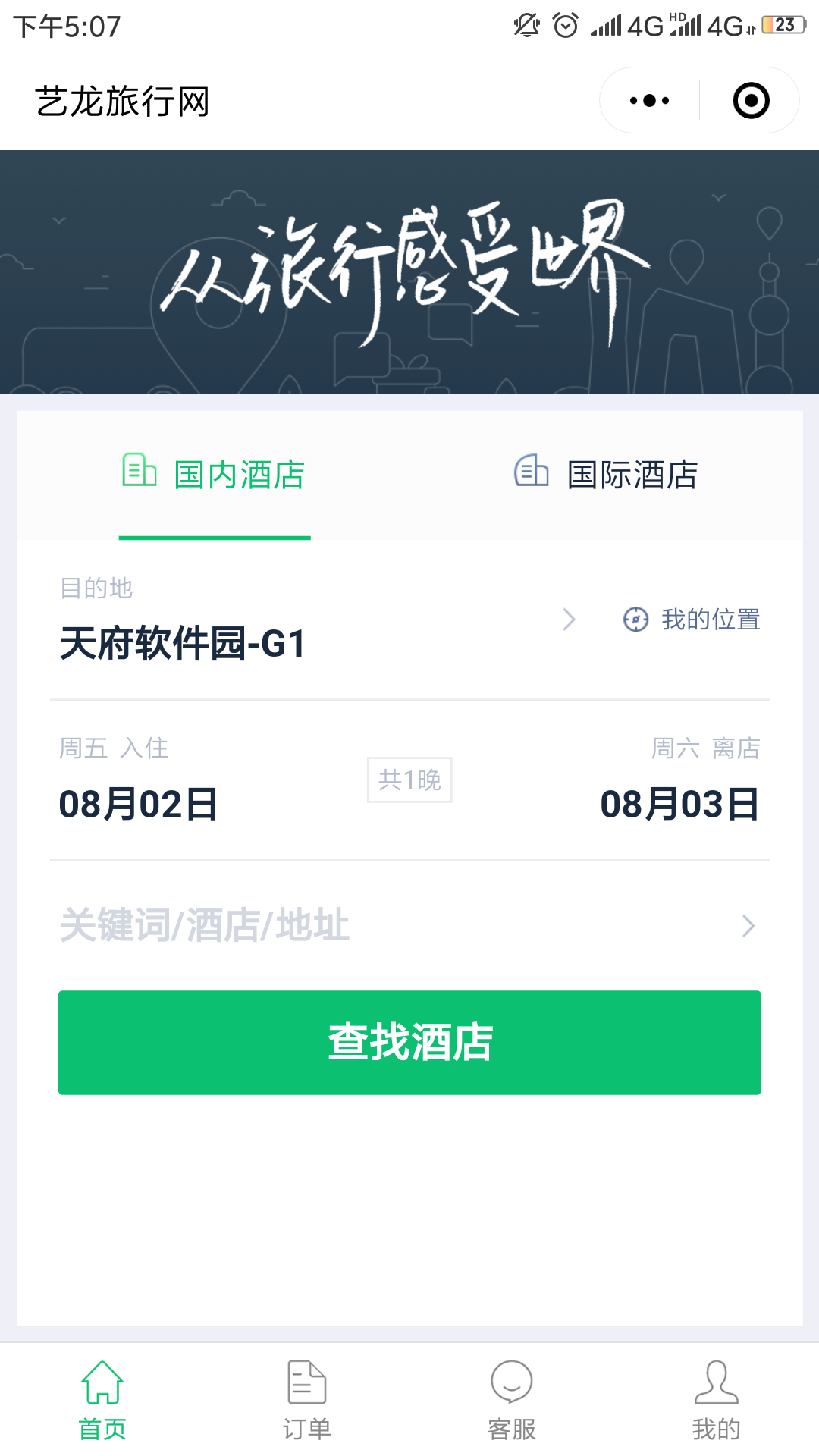Use 我的位置 as destination
The height and width of the screenshot is (1456, 819).
tap(692, 620)
